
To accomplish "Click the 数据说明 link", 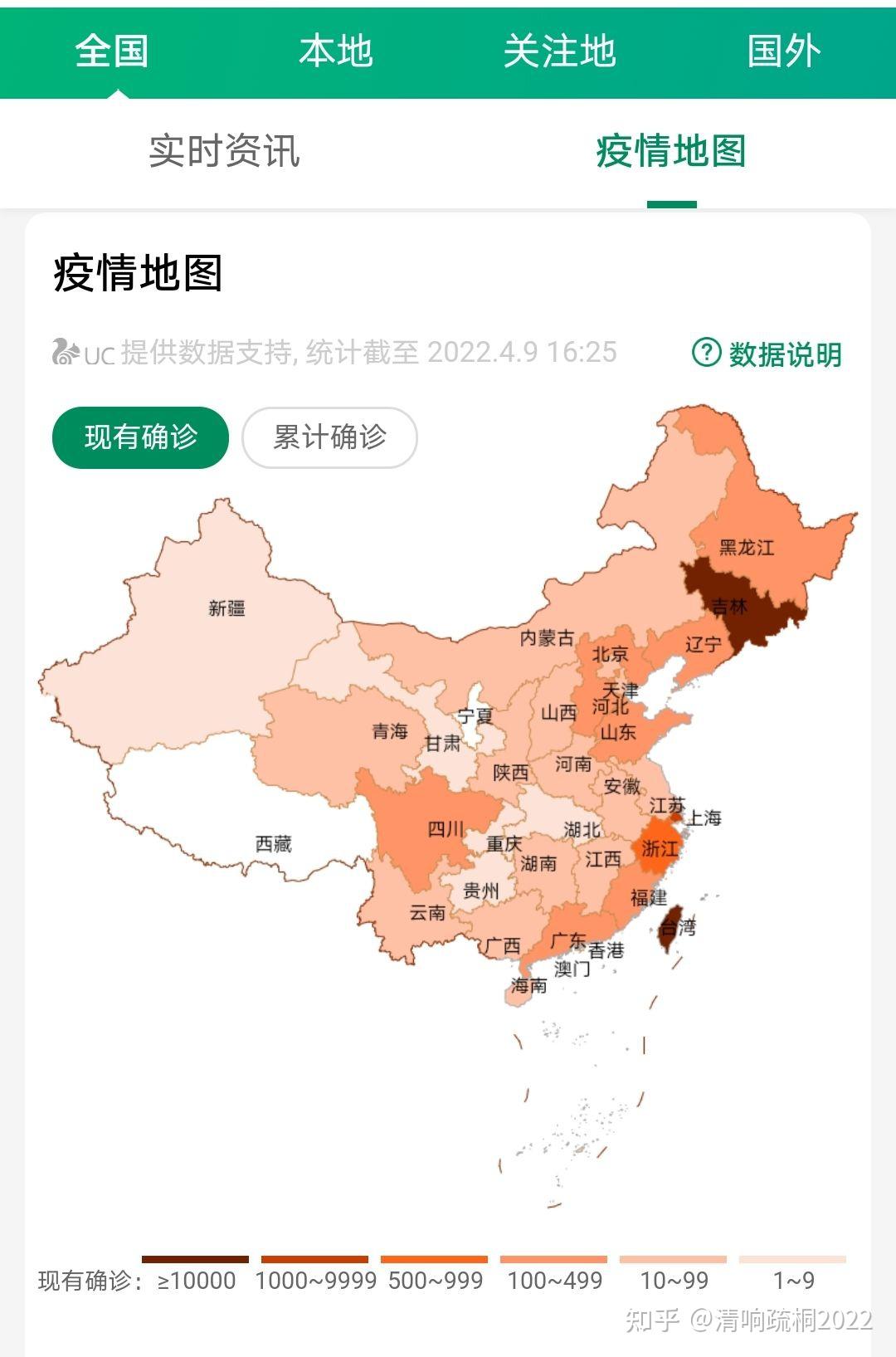I will click(784, 353).
